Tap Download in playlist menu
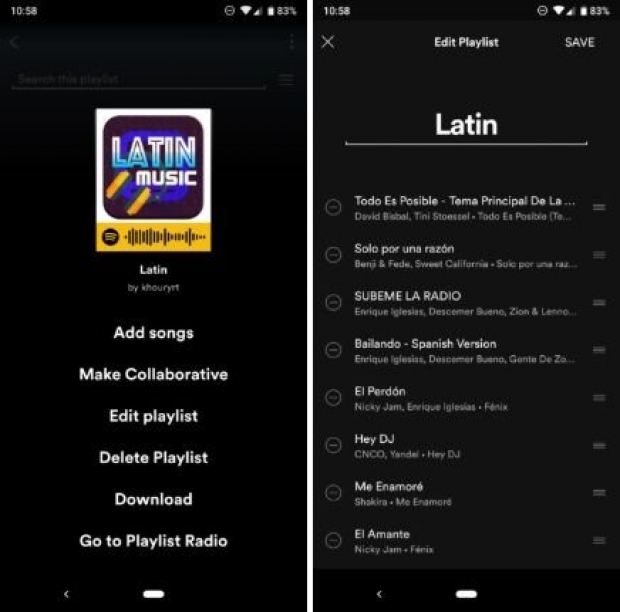620x612 pixels. 153,499
